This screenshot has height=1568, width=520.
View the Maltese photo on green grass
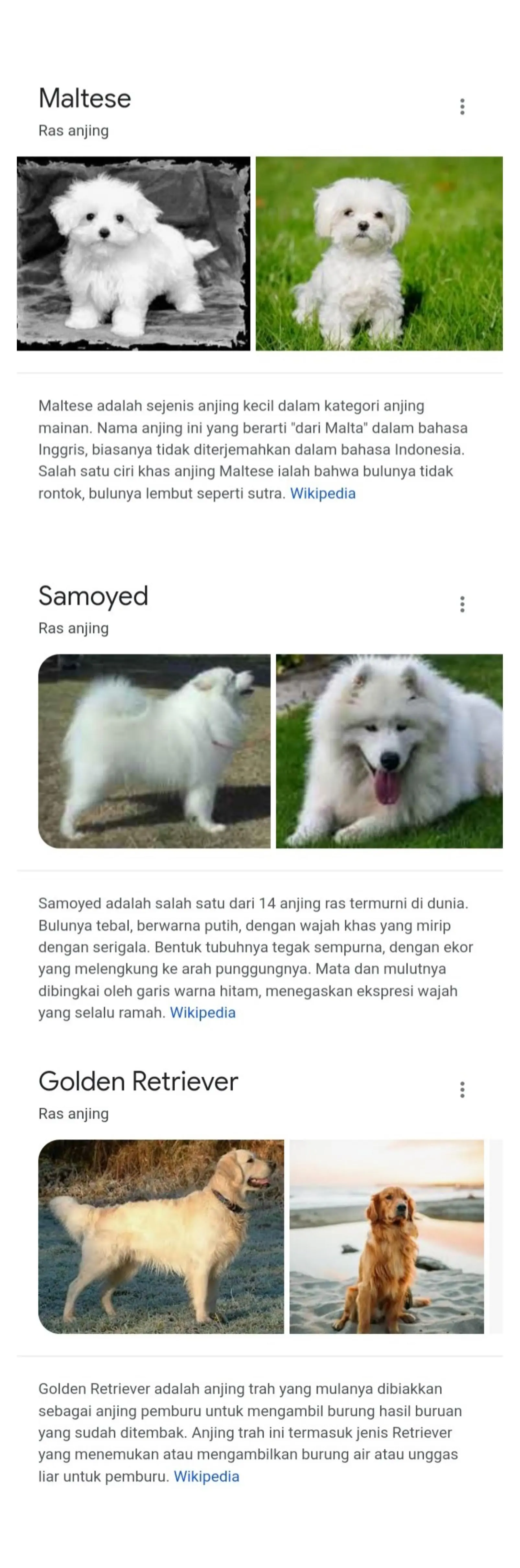pos(379,253)
